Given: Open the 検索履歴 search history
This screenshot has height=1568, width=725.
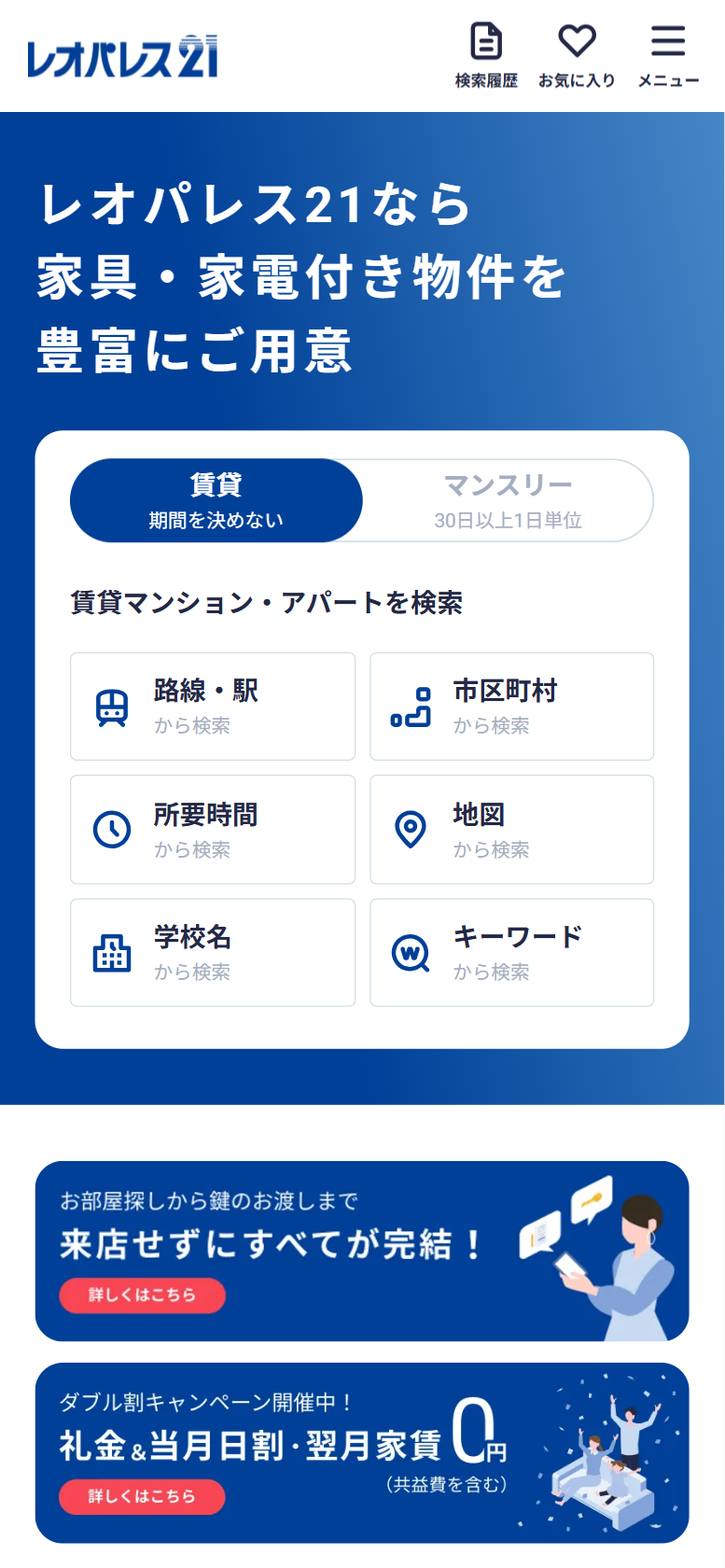Looking at the screenshot, I should point(486,56).
